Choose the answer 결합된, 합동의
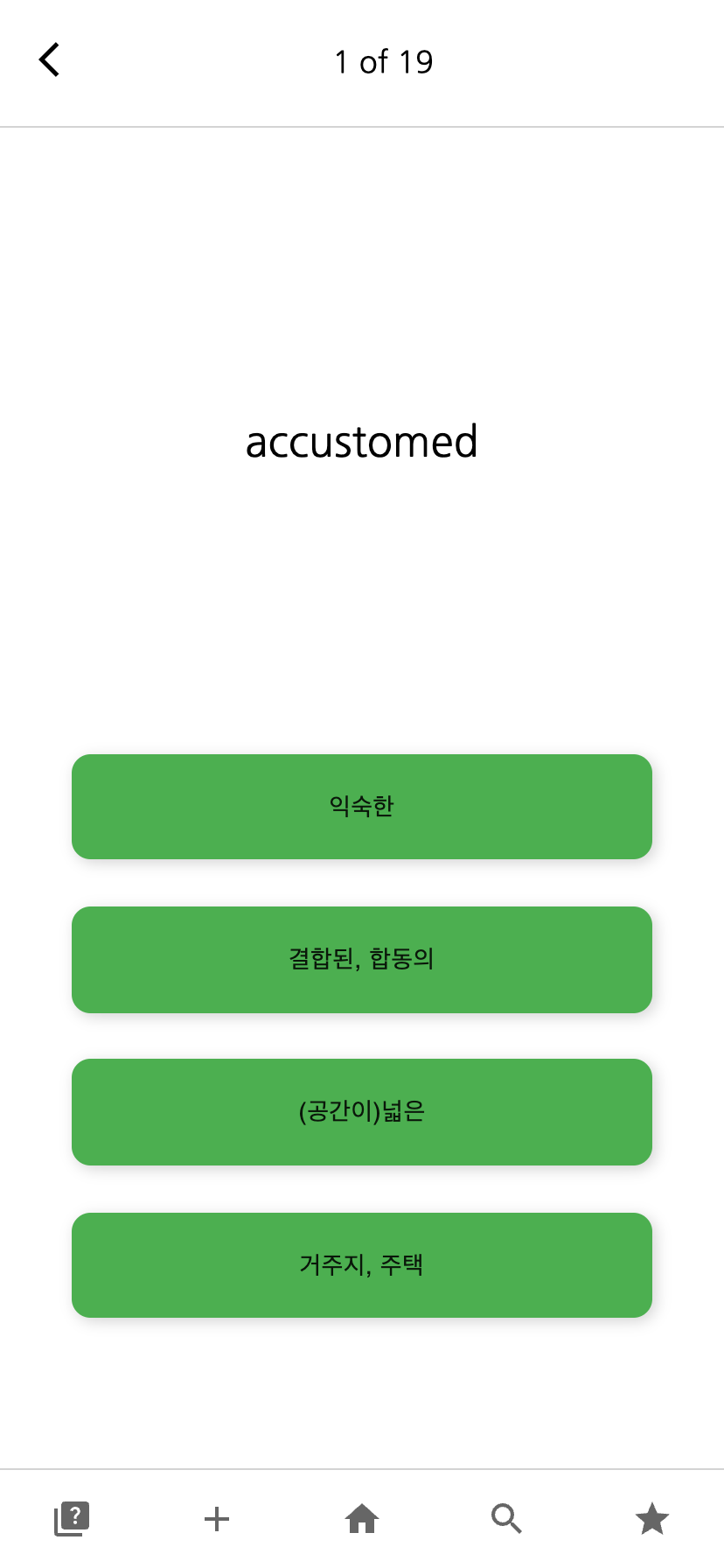This screenshot has height=1568, width=724. 362,959
